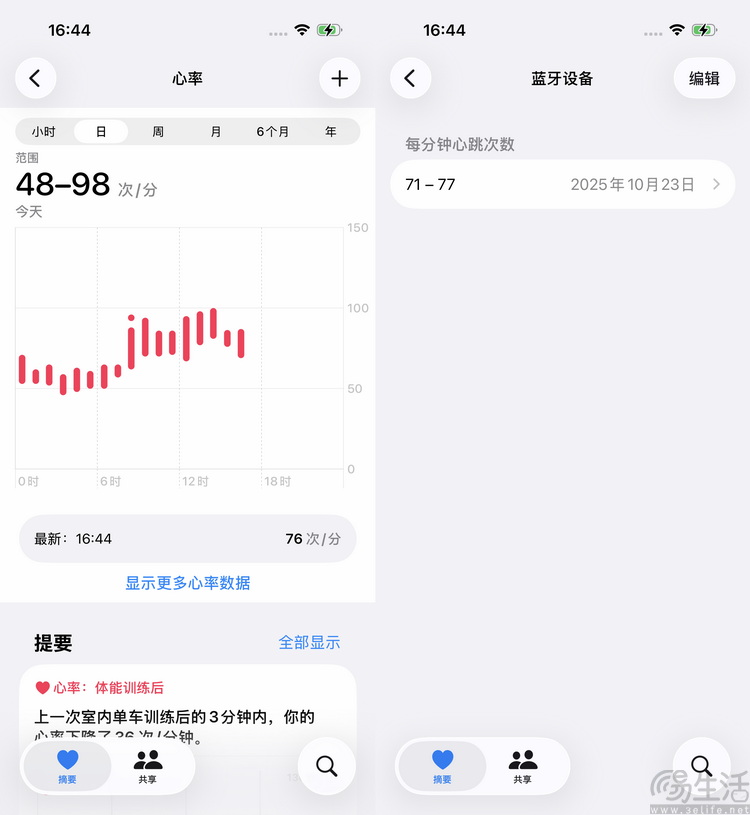Open the 共享 tab on the 心率 screen

148,766
